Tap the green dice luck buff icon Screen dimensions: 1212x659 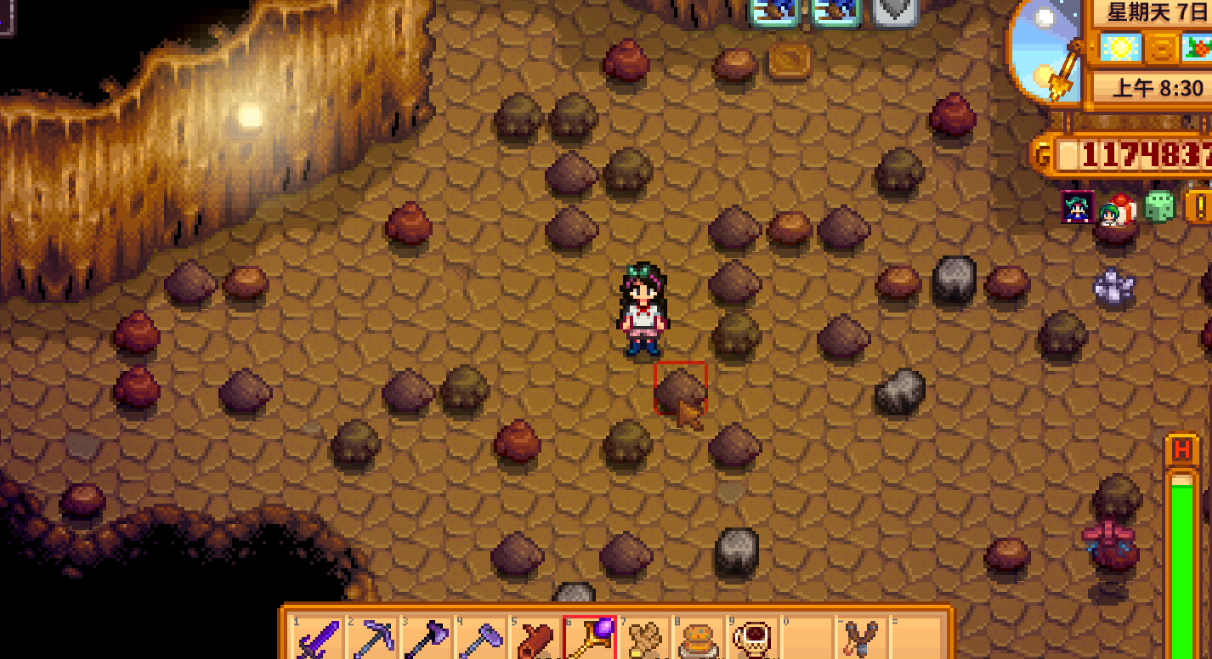click(x=1159, y=207)
